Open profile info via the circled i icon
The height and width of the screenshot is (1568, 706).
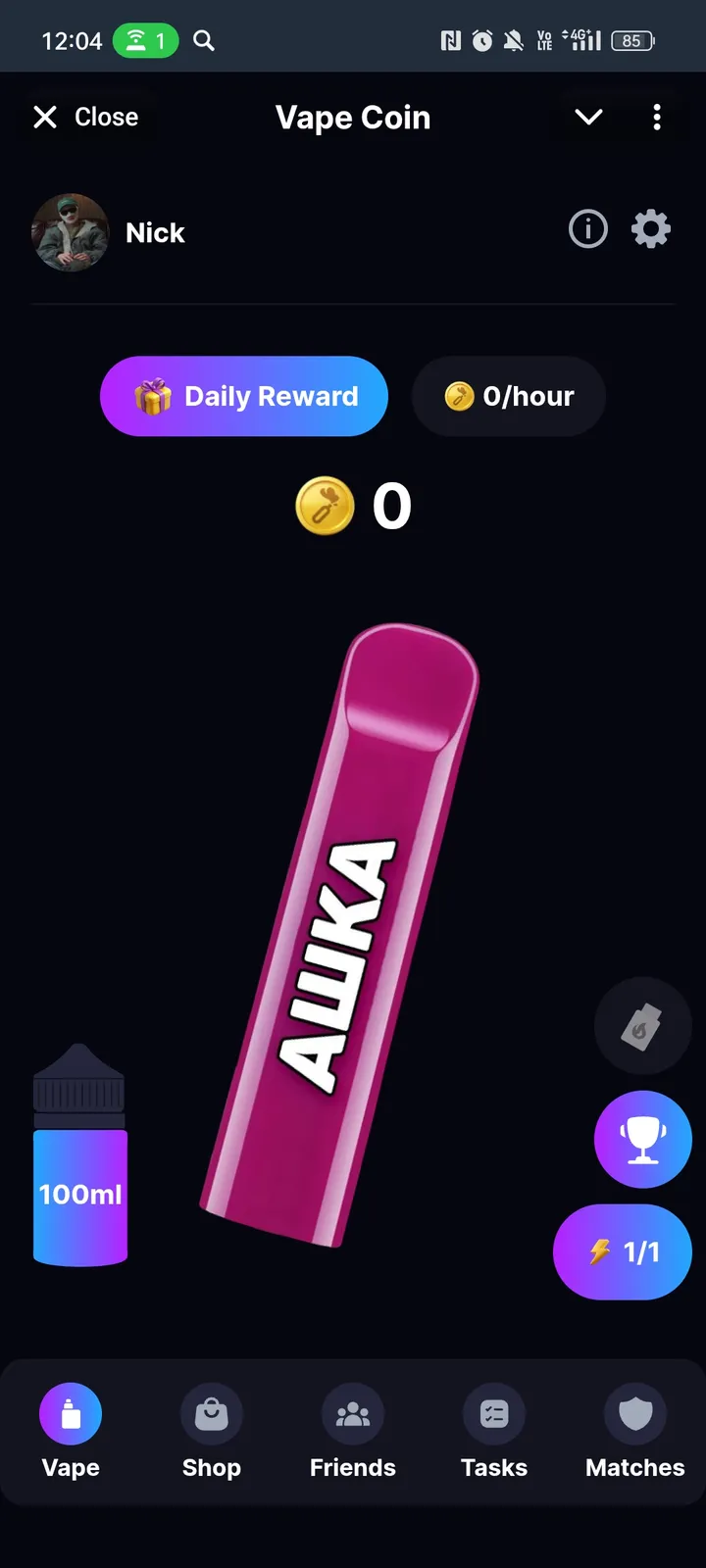pyautogui.click(x=587, y=228)
